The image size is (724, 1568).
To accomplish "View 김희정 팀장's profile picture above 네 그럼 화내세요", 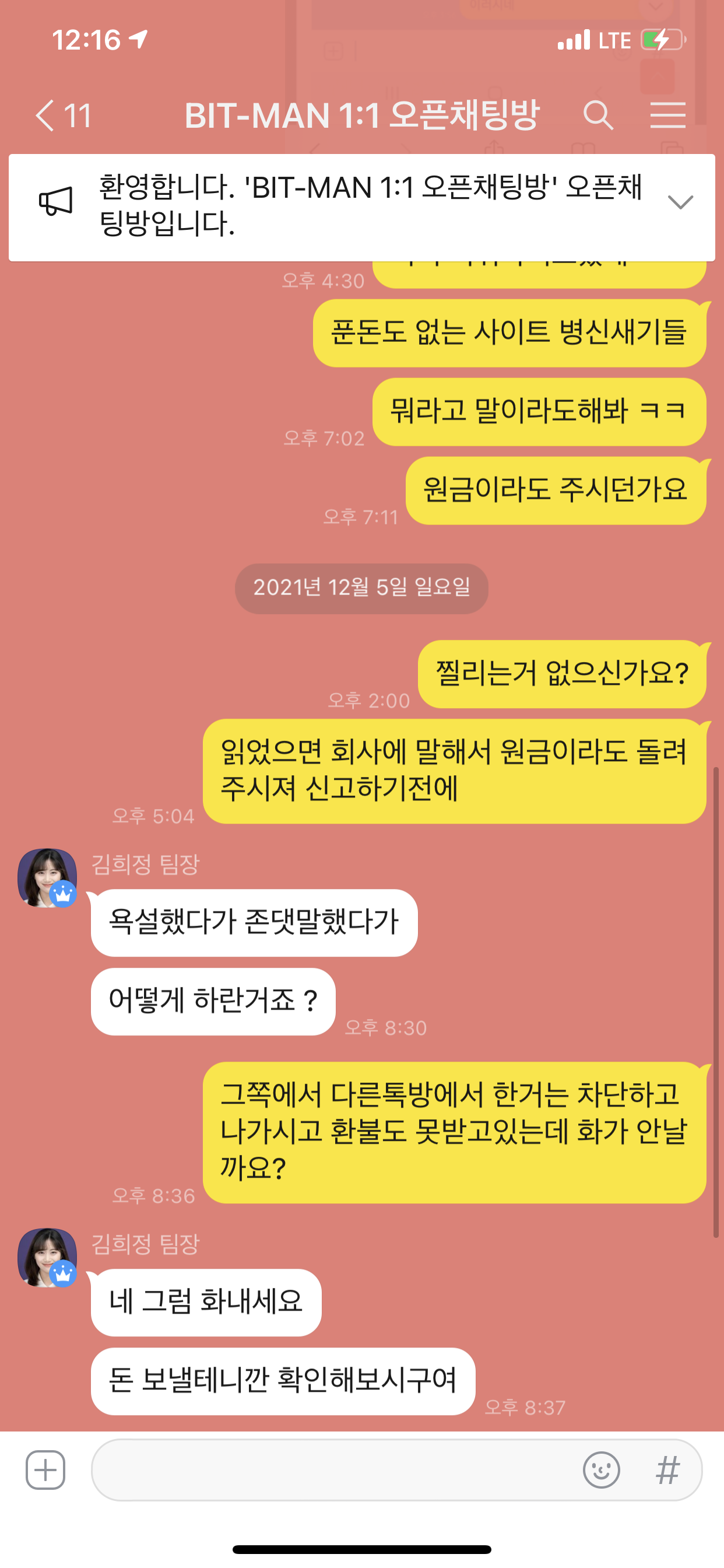I will pyautogui.click(x=47, y=1257).
